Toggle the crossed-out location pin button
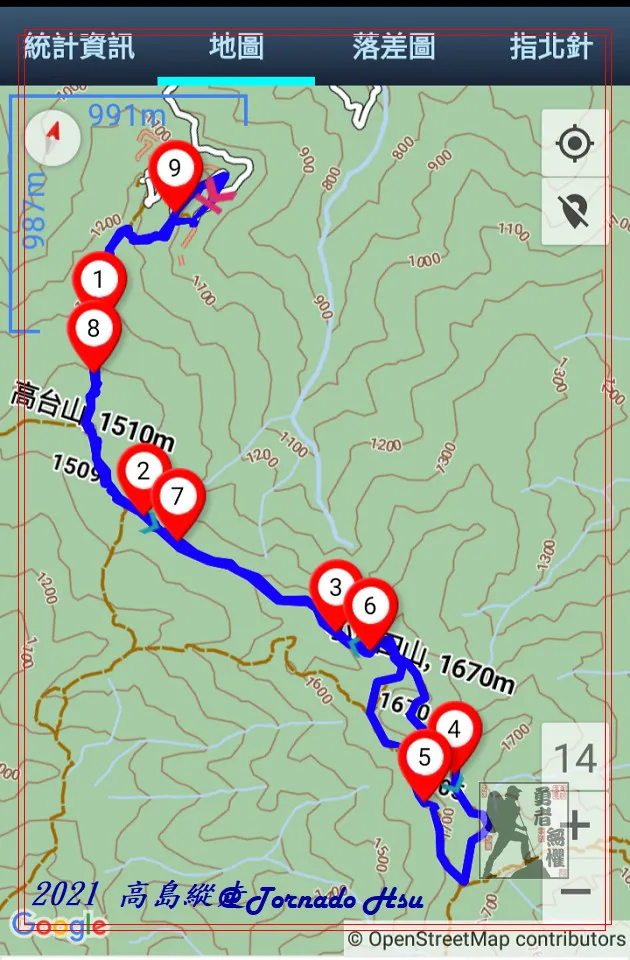The height and width of the screenshot is (960, 630). point(574,209)
